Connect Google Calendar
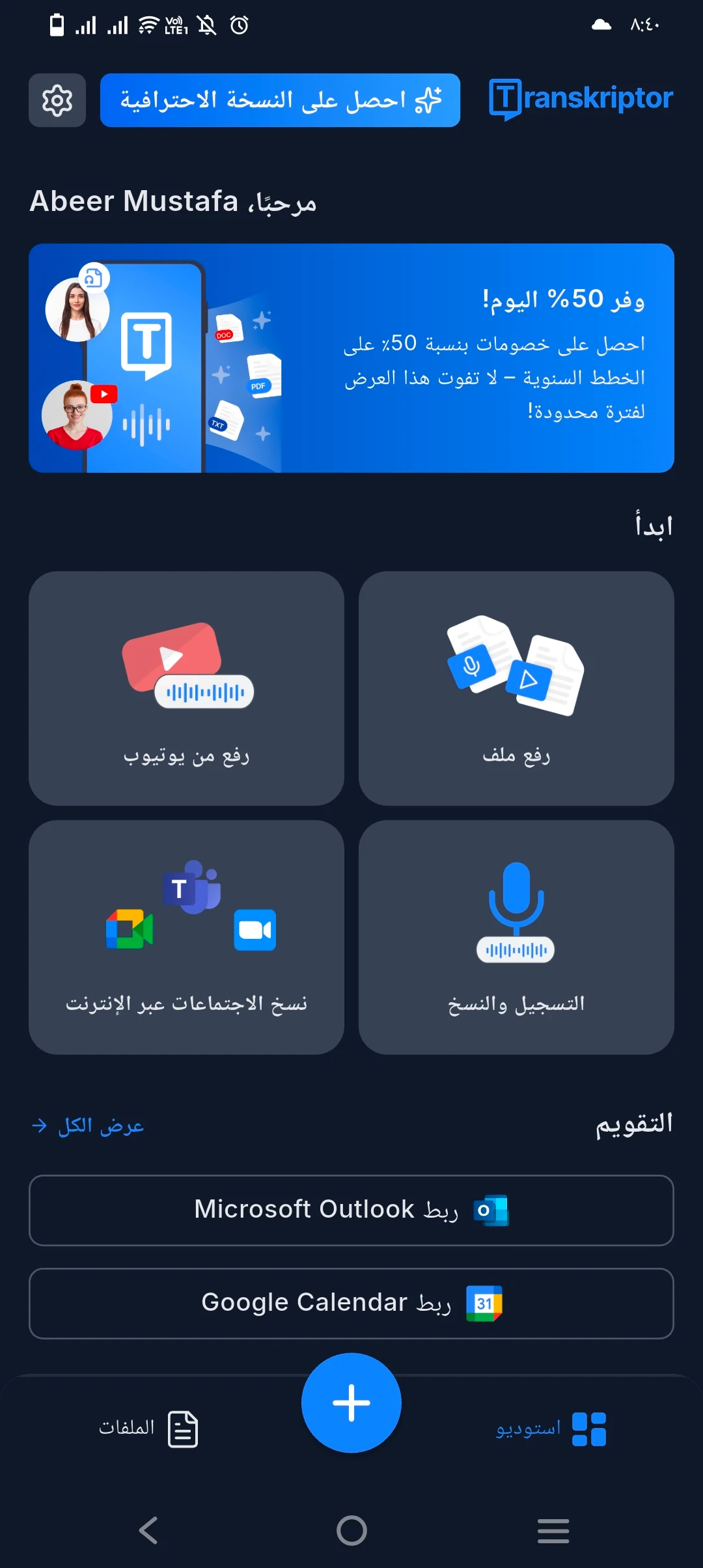Screen dimensions: 703x1568 (351, 1304)
